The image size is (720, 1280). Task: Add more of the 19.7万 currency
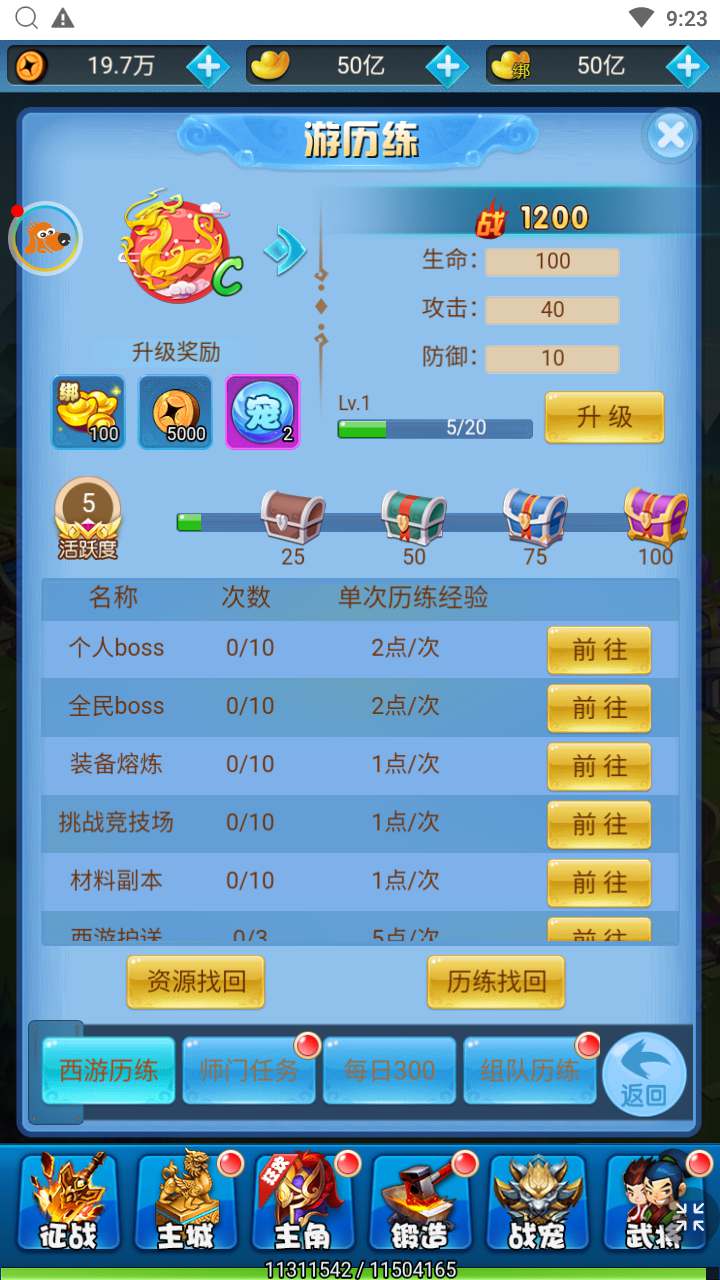208,67
